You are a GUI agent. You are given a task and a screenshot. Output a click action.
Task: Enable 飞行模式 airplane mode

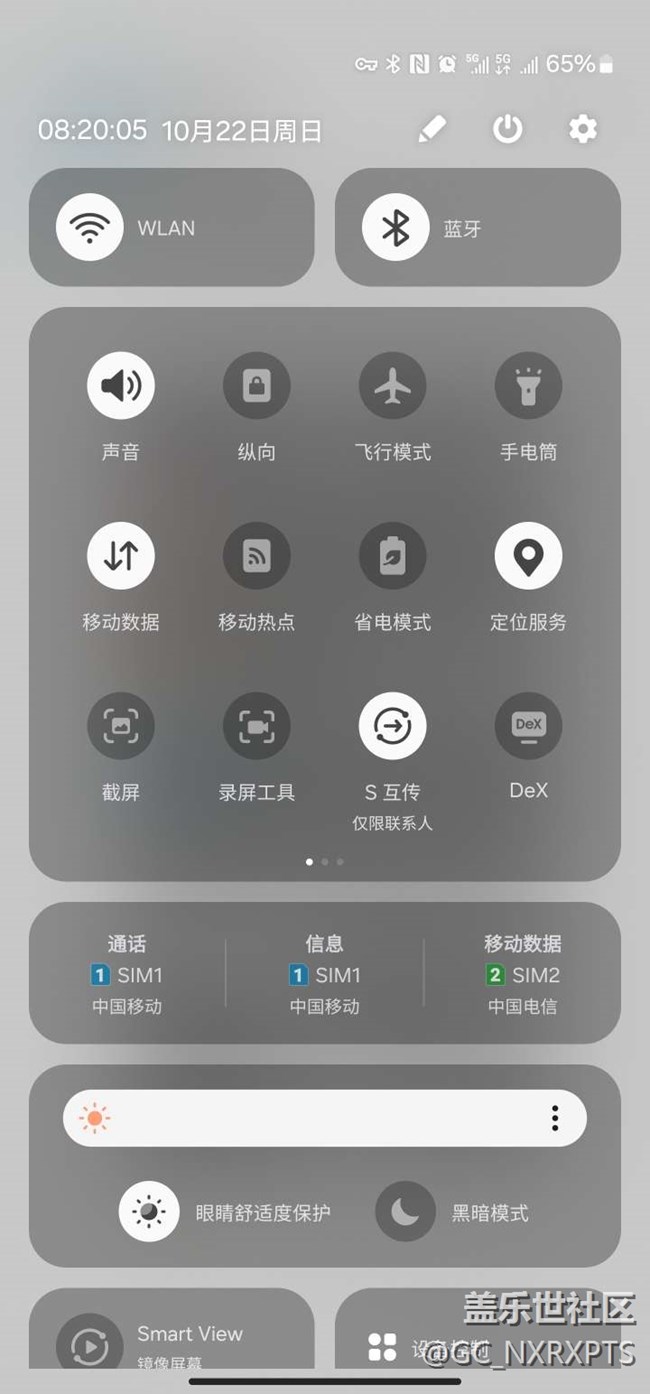coord(393,386)
